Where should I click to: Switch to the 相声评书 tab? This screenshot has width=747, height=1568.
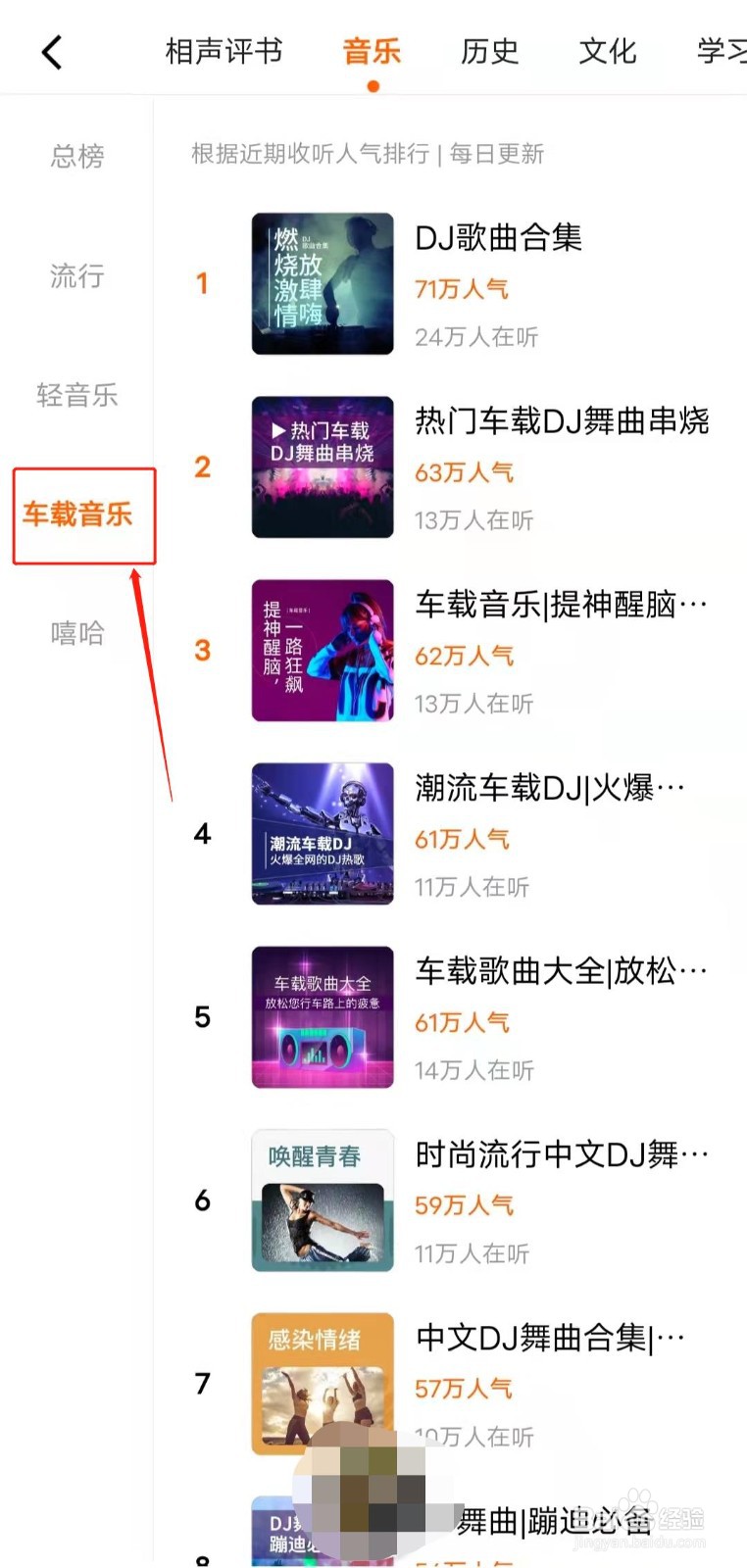pyautogui.click(x=223, y=53)
